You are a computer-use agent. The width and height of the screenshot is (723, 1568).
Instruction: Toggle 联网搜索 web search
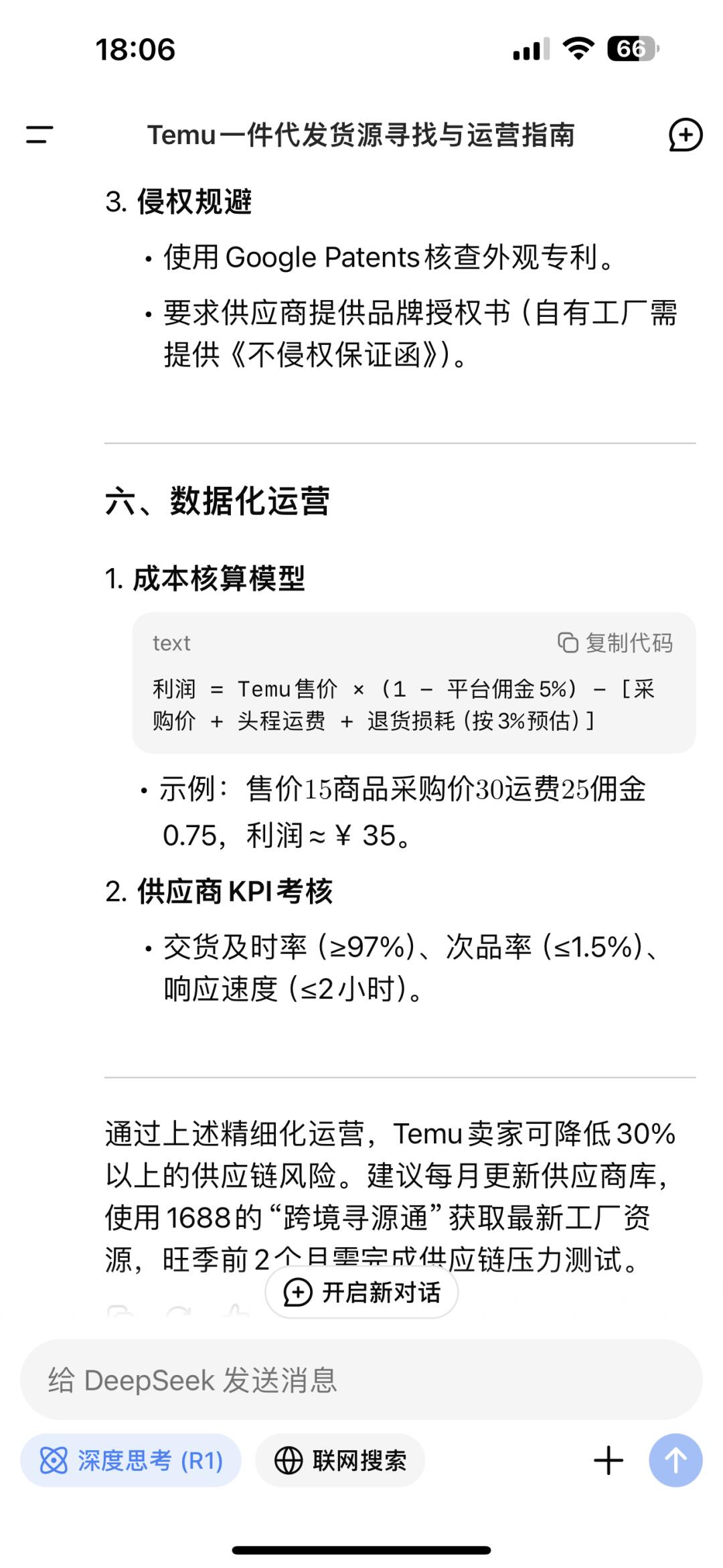coord(340,1460)
